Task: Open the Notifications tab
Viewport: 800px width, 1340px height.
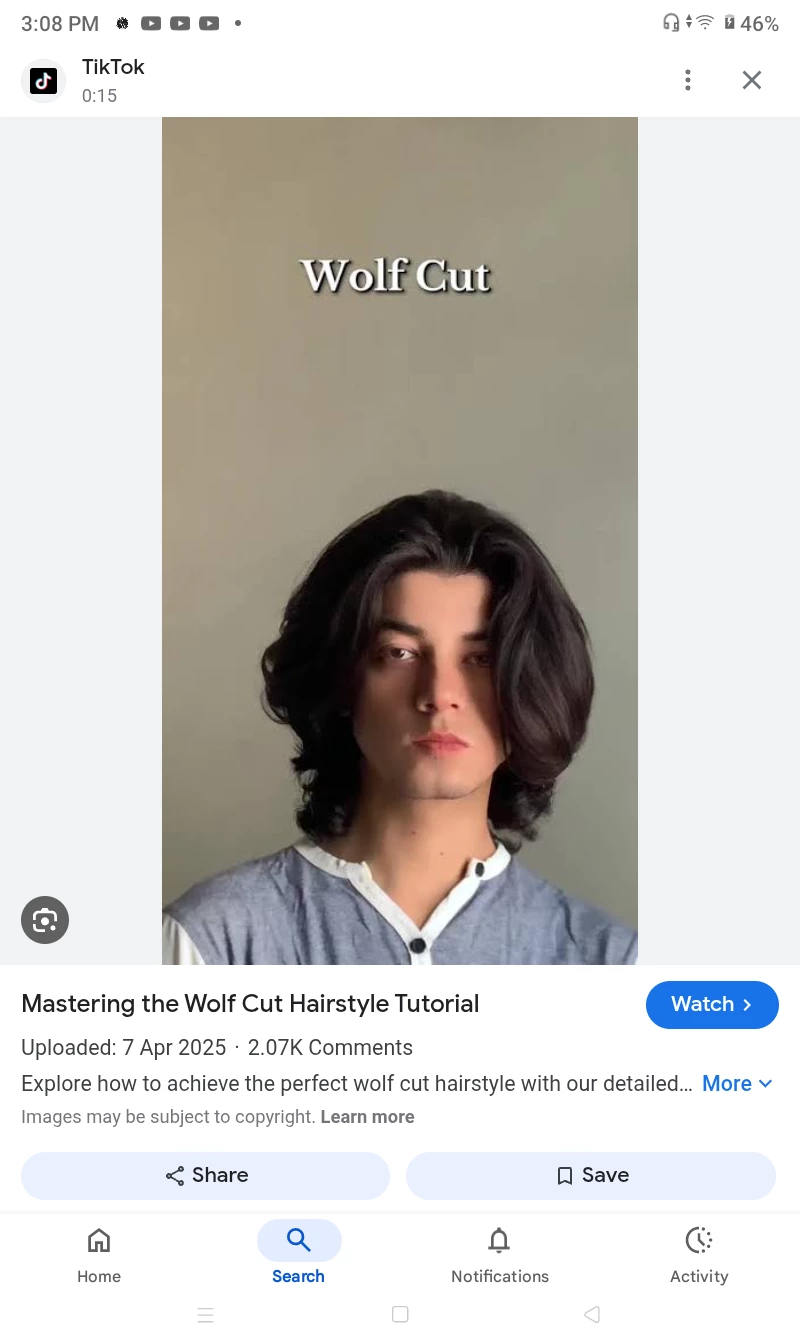Action: coord(499,1254)
